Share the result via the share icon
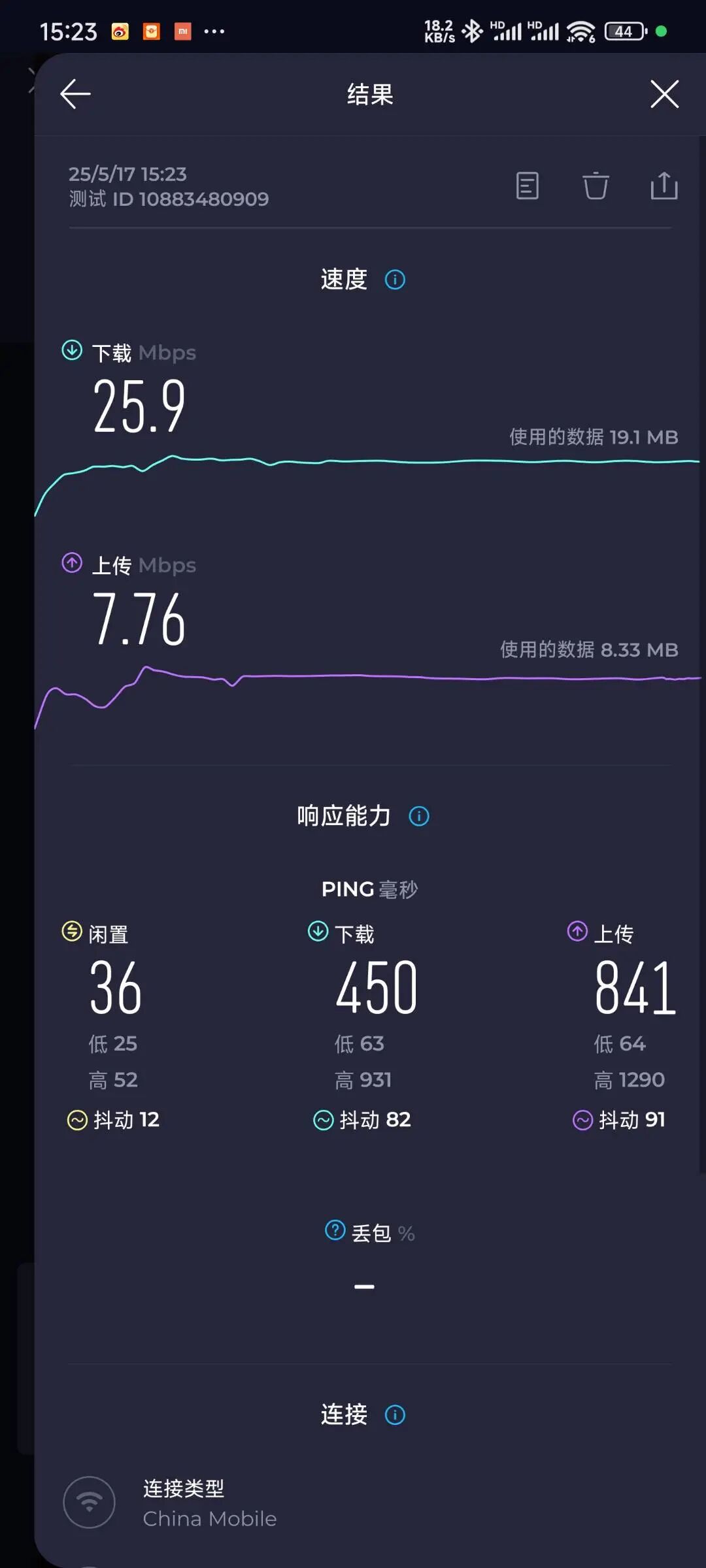This screenshot has height=1568, width=706. pos(664,187)
